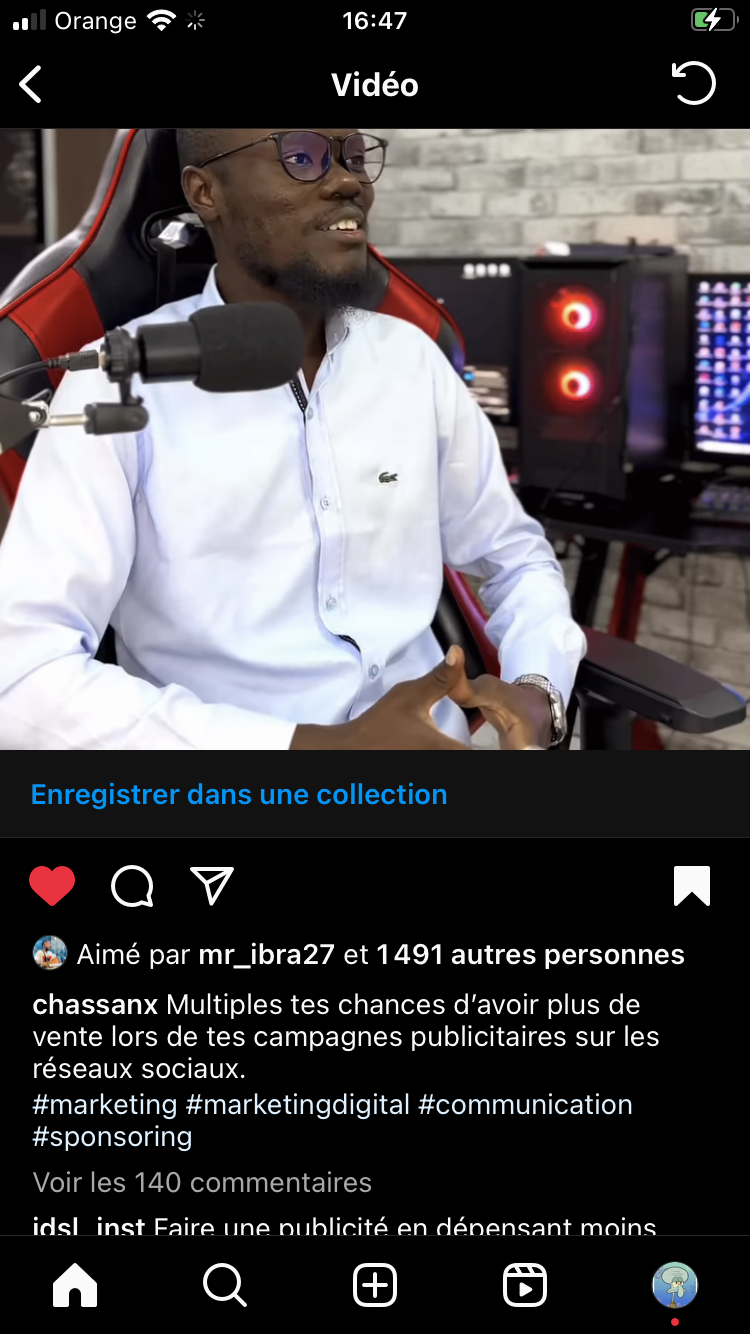This screenshot has height=1334, width=750.
Task: Open mr_ibra27's profile from likes
Action: pos(266,955)
